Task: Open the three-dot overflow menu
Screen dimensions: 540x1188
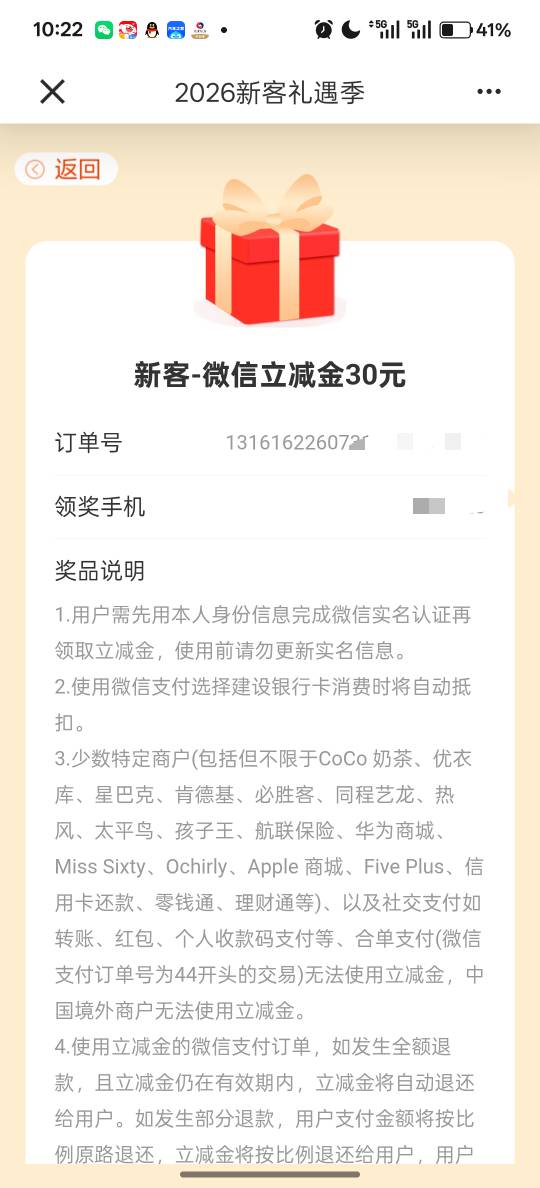Action: 488,92
